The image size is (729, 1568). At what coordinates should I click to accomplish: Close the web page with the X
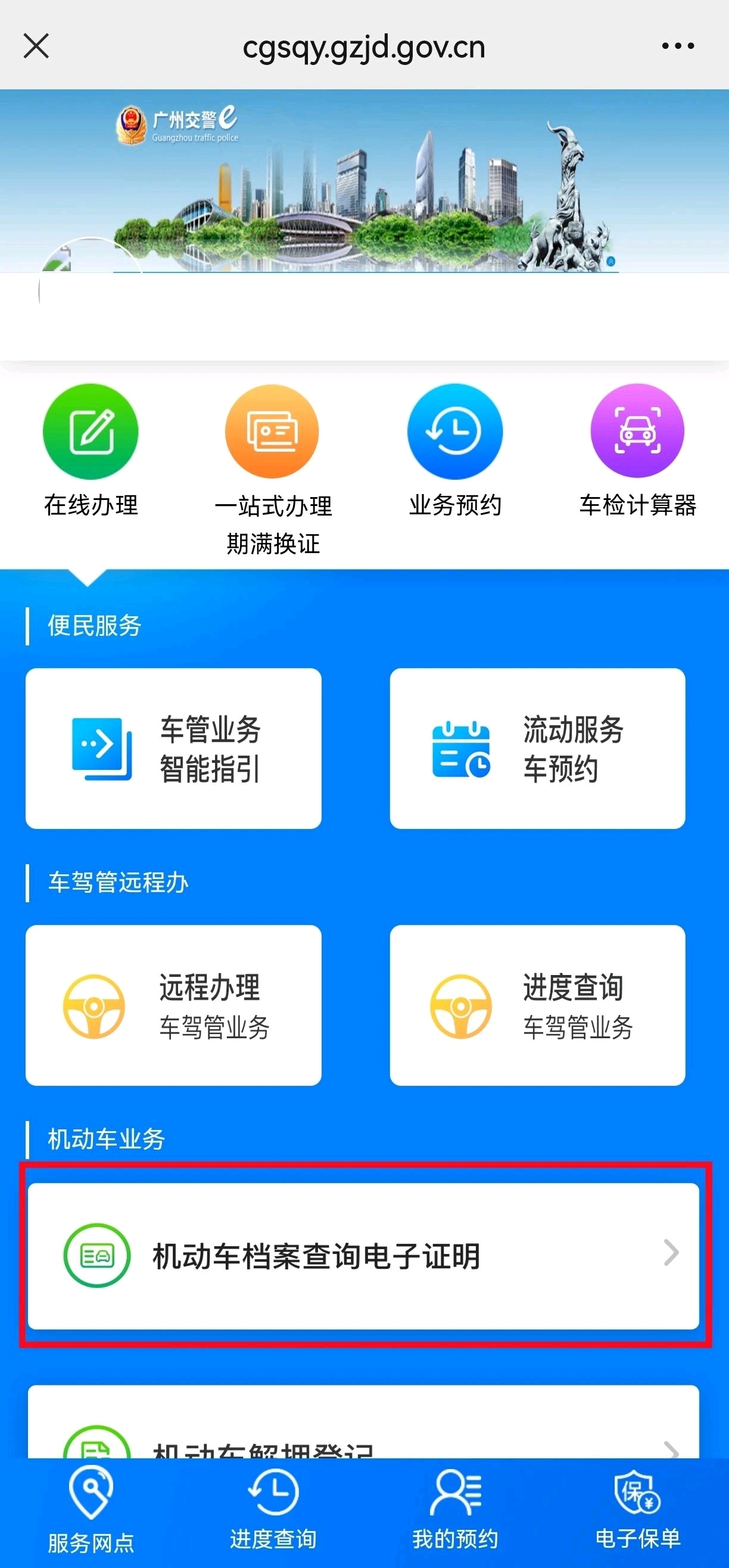(x=36, y=46)
